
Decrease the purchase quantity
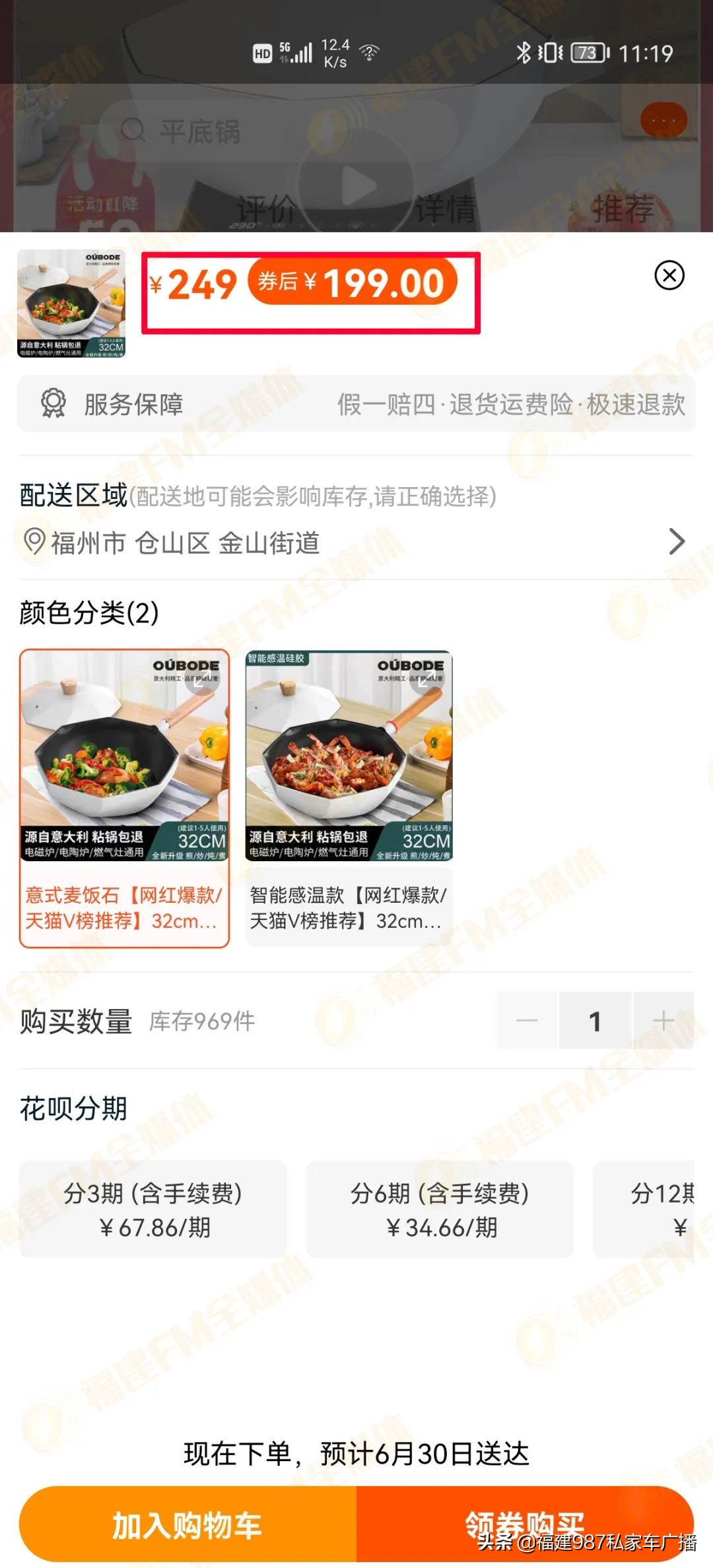[527, 1021]
